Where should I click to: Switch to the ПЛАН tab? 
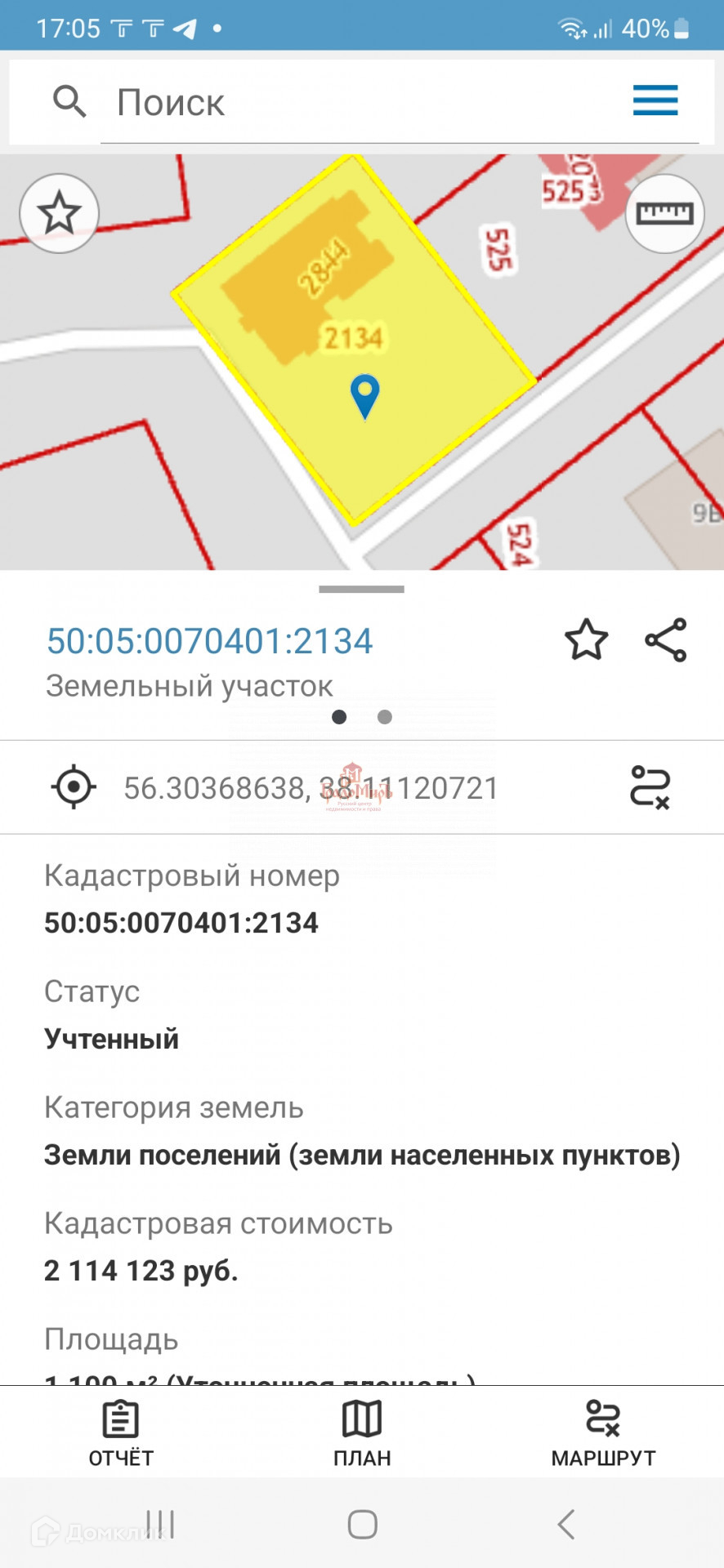tap(362, 1434)
